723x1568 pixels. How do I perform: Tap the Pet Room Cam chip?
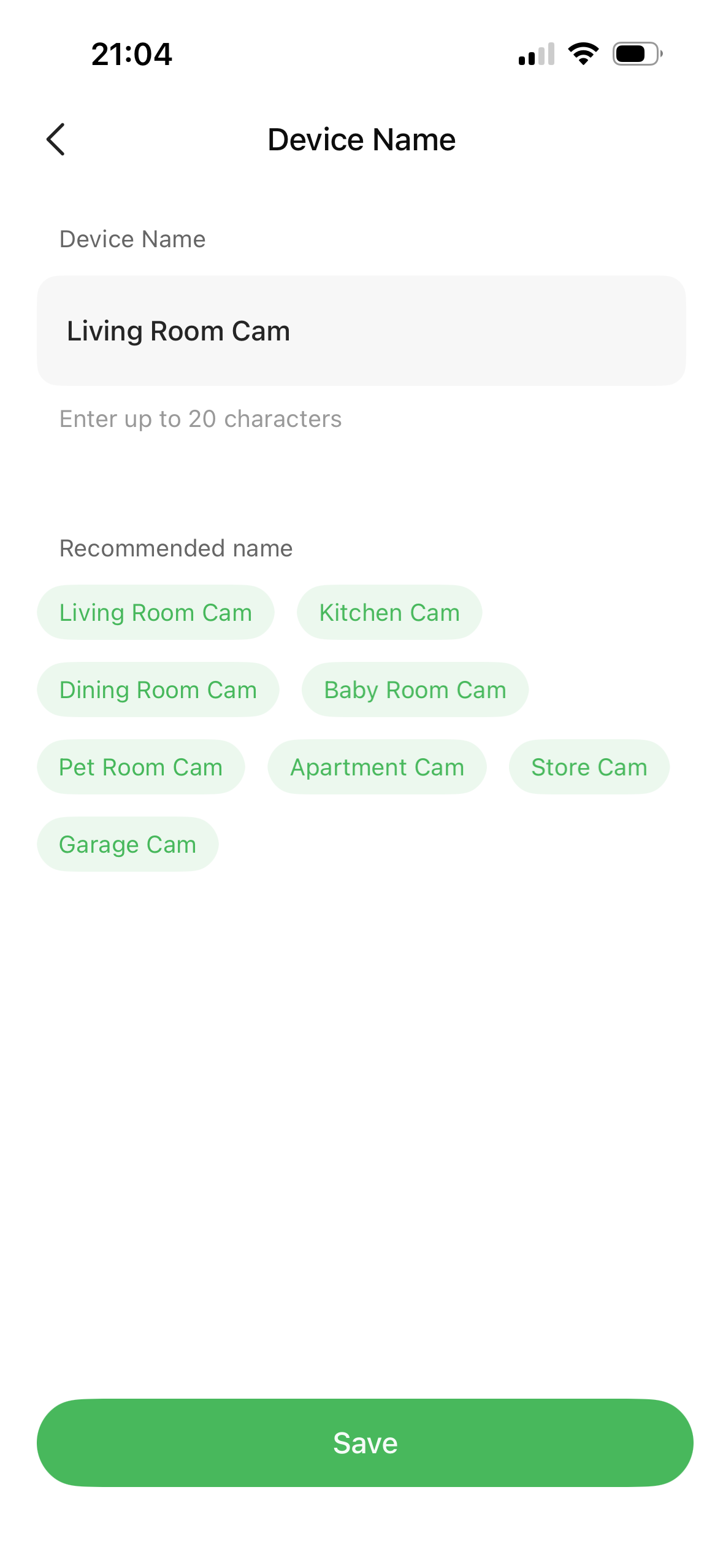(141, 767)
